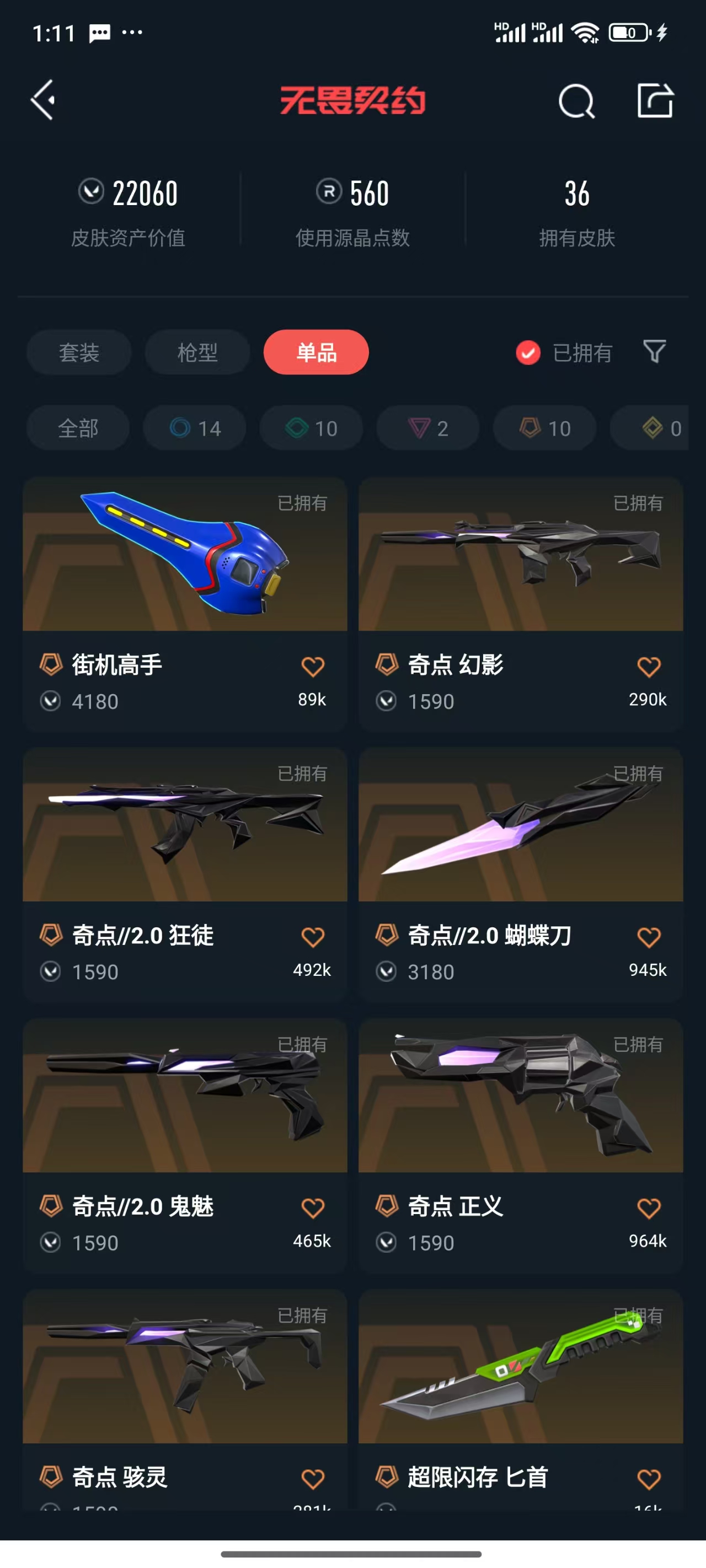Screen dimensions: 706x1568
Task: Toggle the 已拥有 checkbox
Action: (x=528, y=352)
